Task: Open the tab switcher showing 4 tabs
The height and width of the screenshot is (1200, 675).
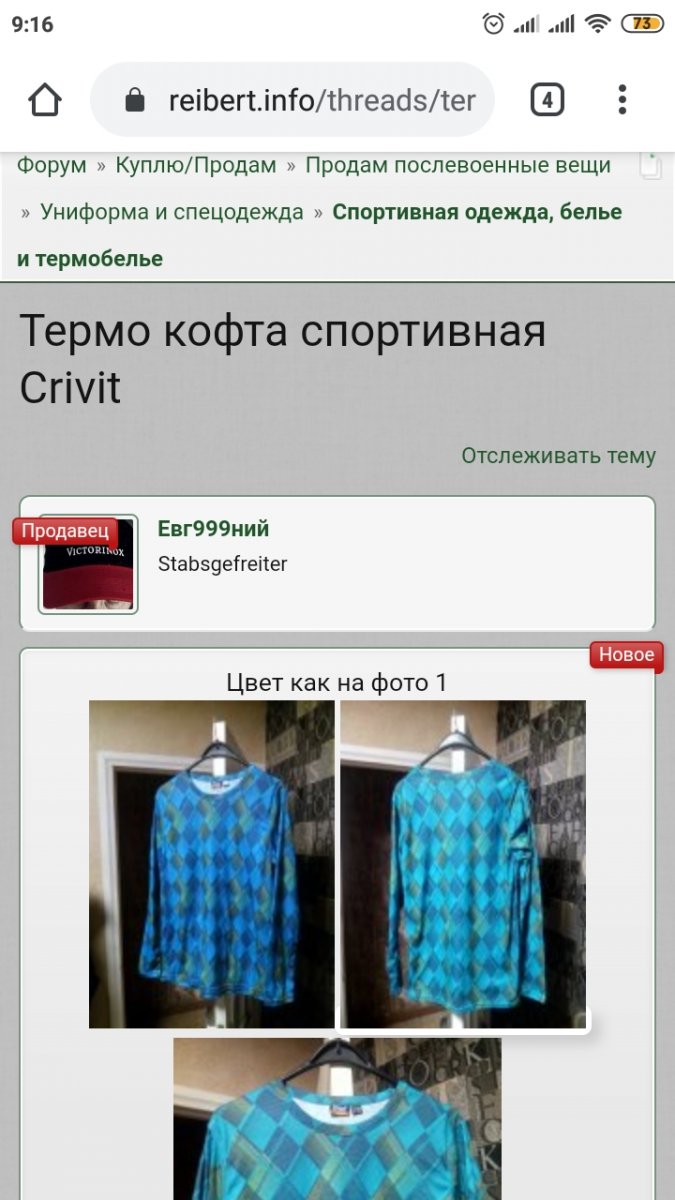Action: [546, 100]
